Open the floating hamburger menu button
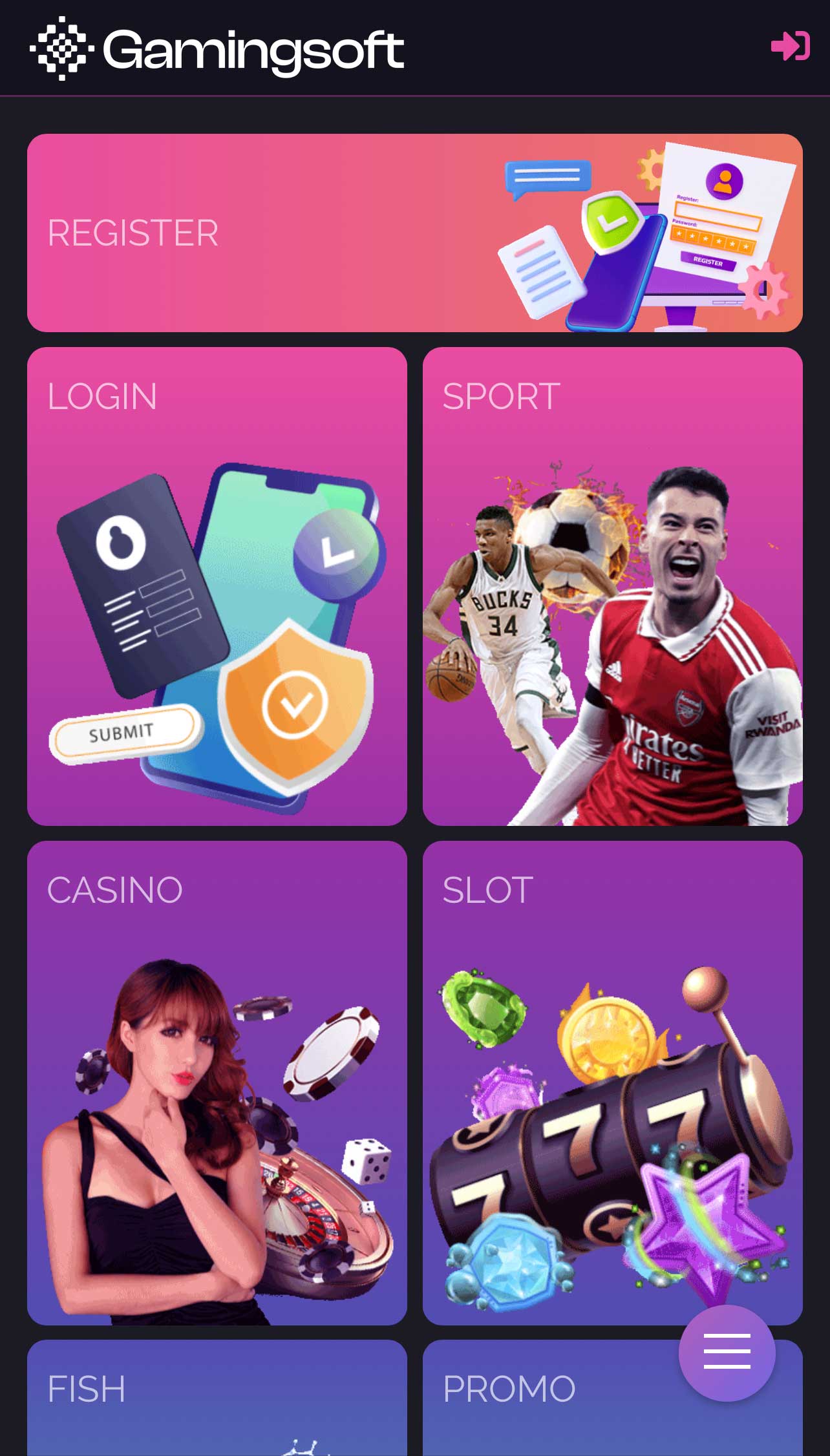 click(x=727, y=1352)
